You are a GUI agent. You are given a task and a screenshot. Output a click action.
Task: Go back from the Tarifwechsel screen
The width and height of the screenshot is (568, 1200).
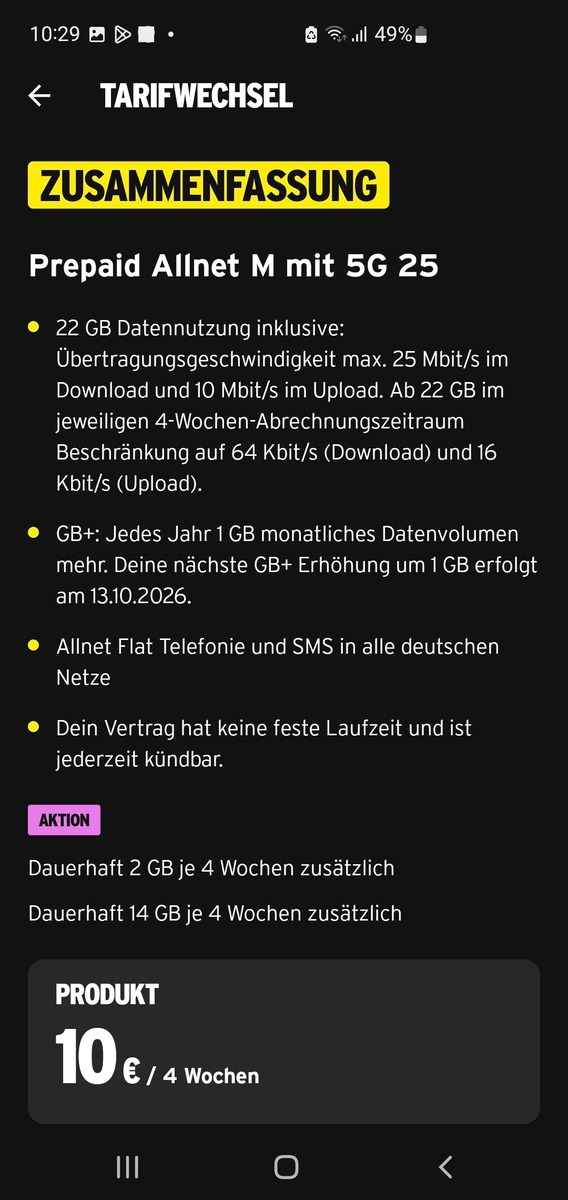(x=39, y=96)
